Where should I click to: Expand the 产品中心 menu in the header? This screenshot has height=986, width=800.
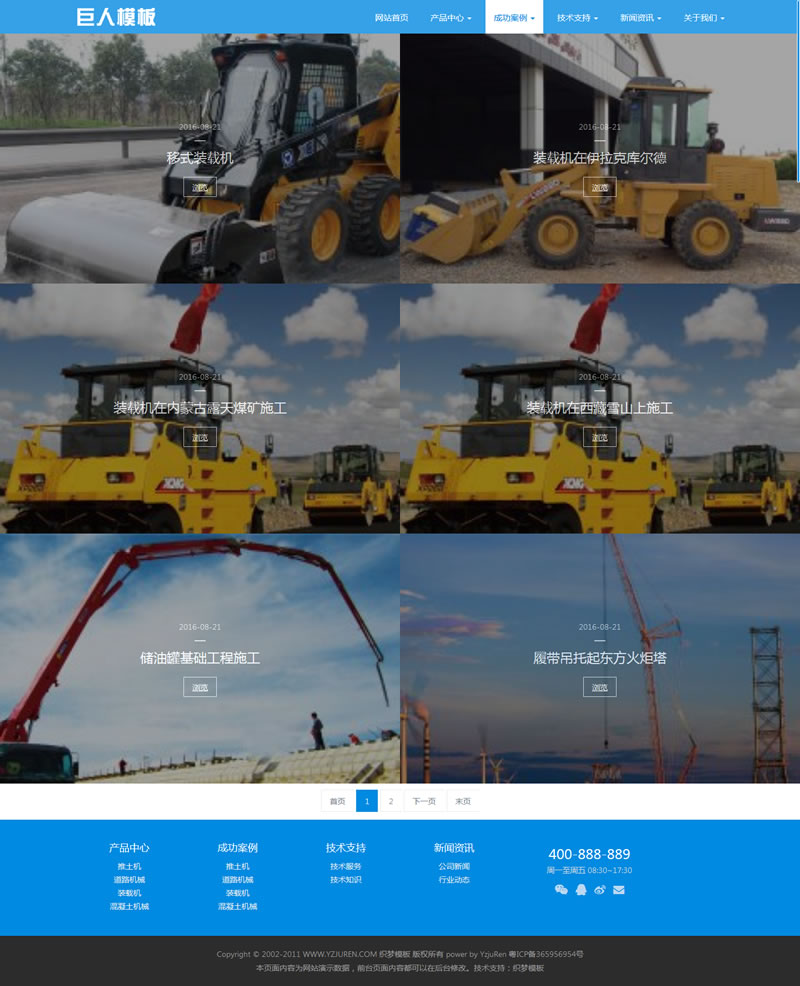pyautogui.click(x=450, y=18)
